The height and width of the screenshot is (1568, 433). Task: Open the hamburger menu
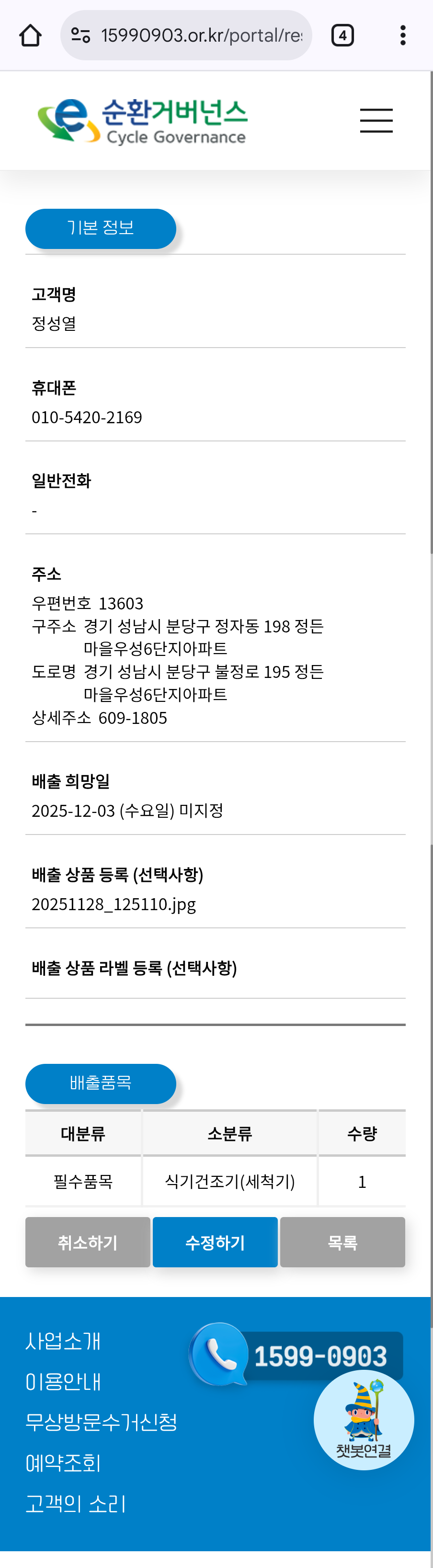point(376,121)
